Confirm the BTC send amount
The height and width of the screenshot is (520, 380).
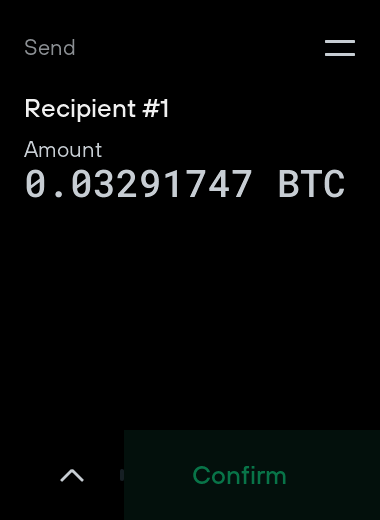[252, 475]
